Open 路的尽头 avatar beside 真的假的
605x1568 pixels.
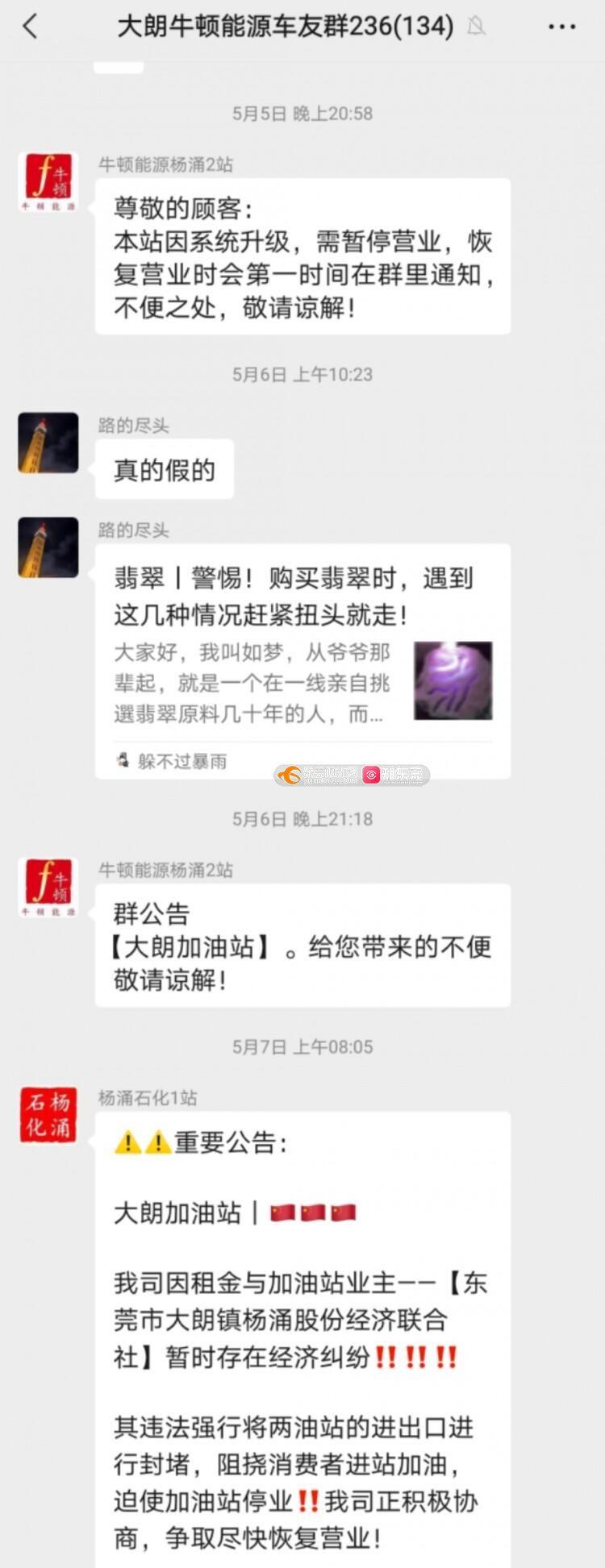(48, 443)
